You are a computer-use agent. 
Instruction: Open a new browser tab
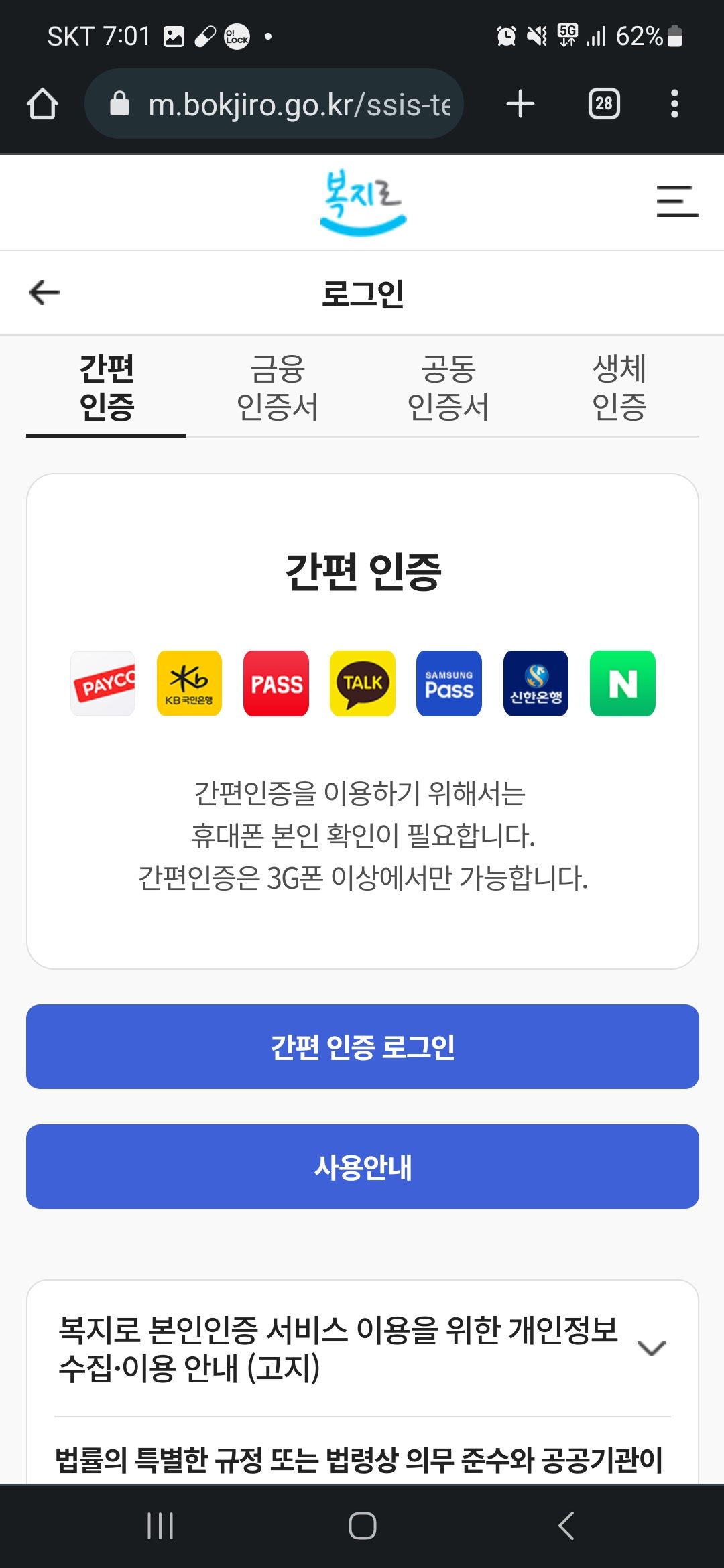click(521, 104)
